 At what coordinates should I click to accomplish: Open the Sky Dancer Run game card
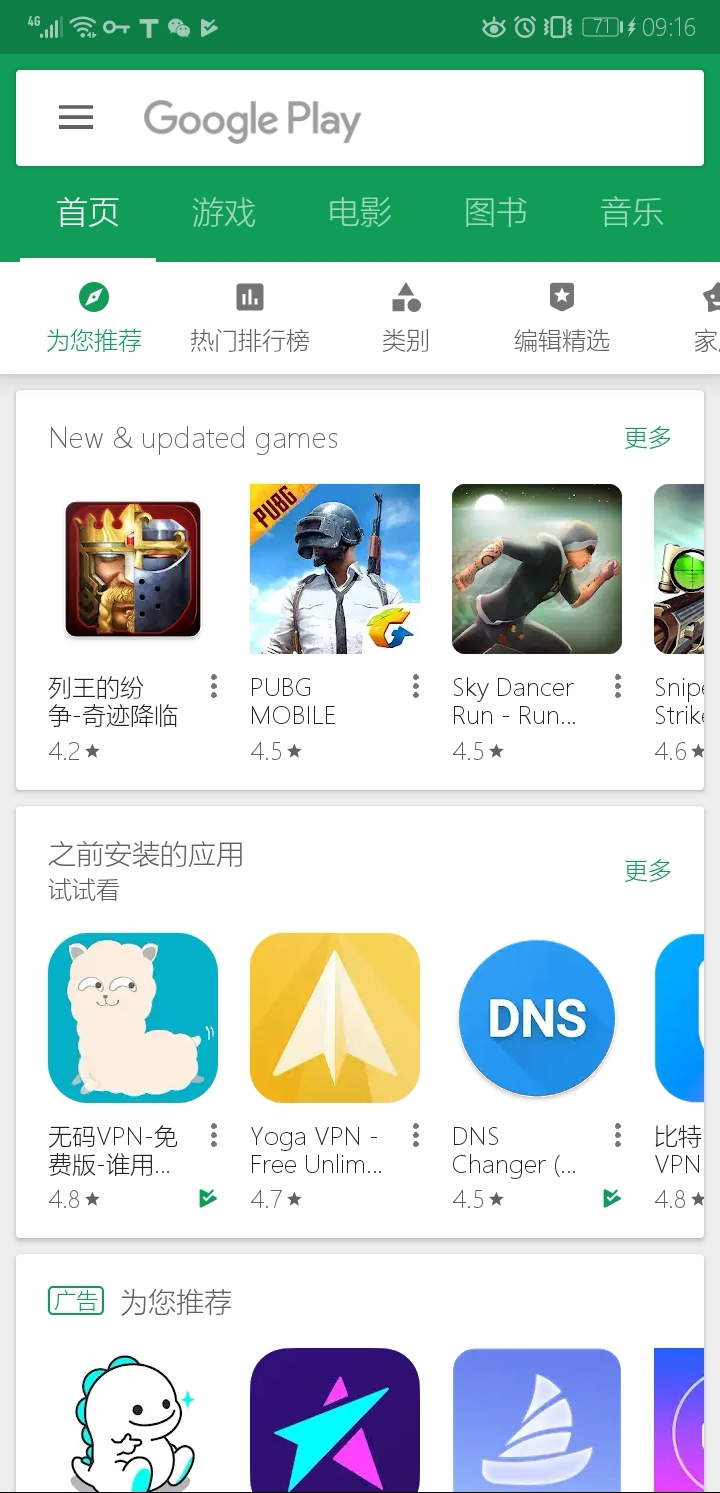537,569
